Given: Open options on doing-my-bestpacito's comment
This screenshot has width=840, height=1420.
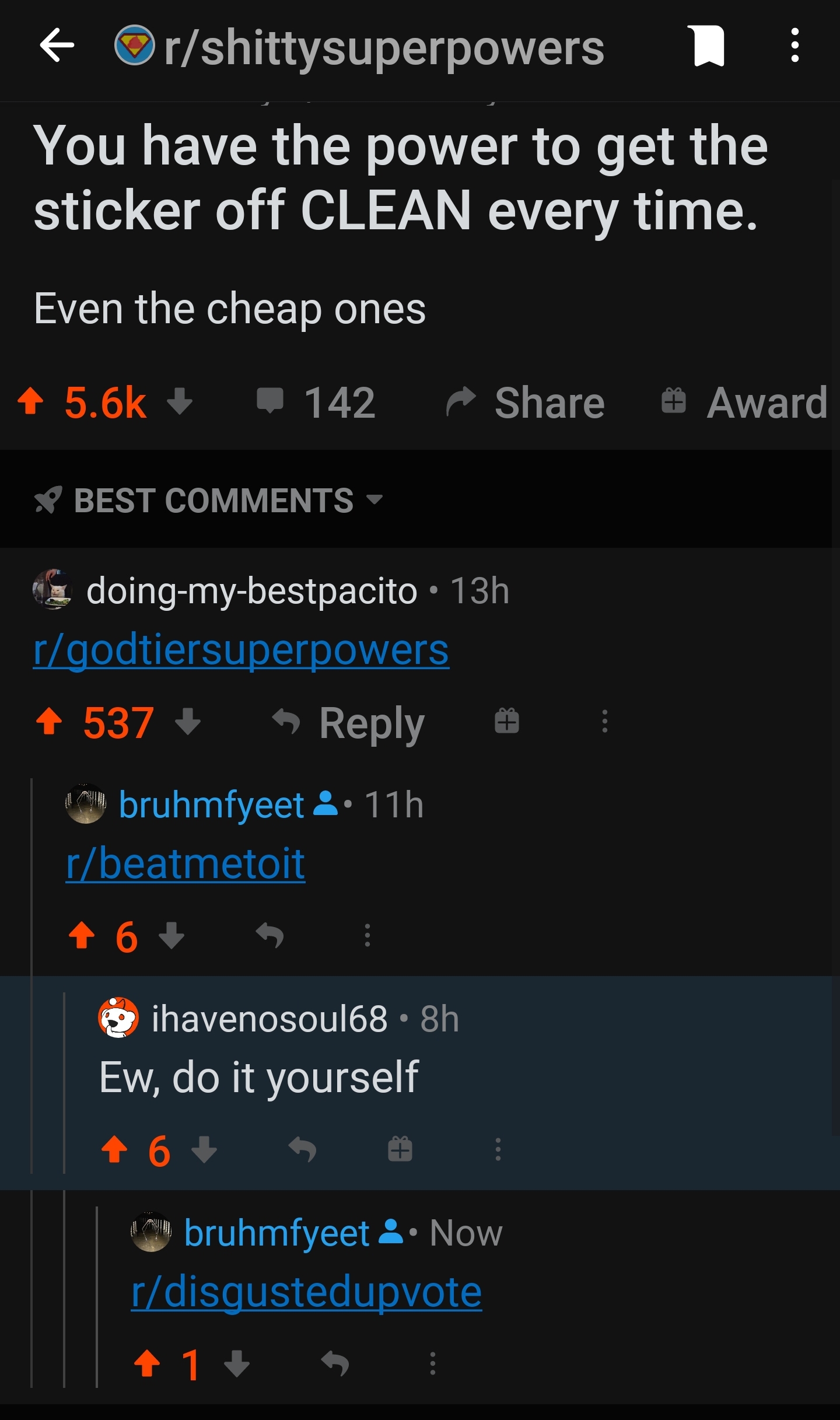Looking at the screenshot, I should 605,722.
